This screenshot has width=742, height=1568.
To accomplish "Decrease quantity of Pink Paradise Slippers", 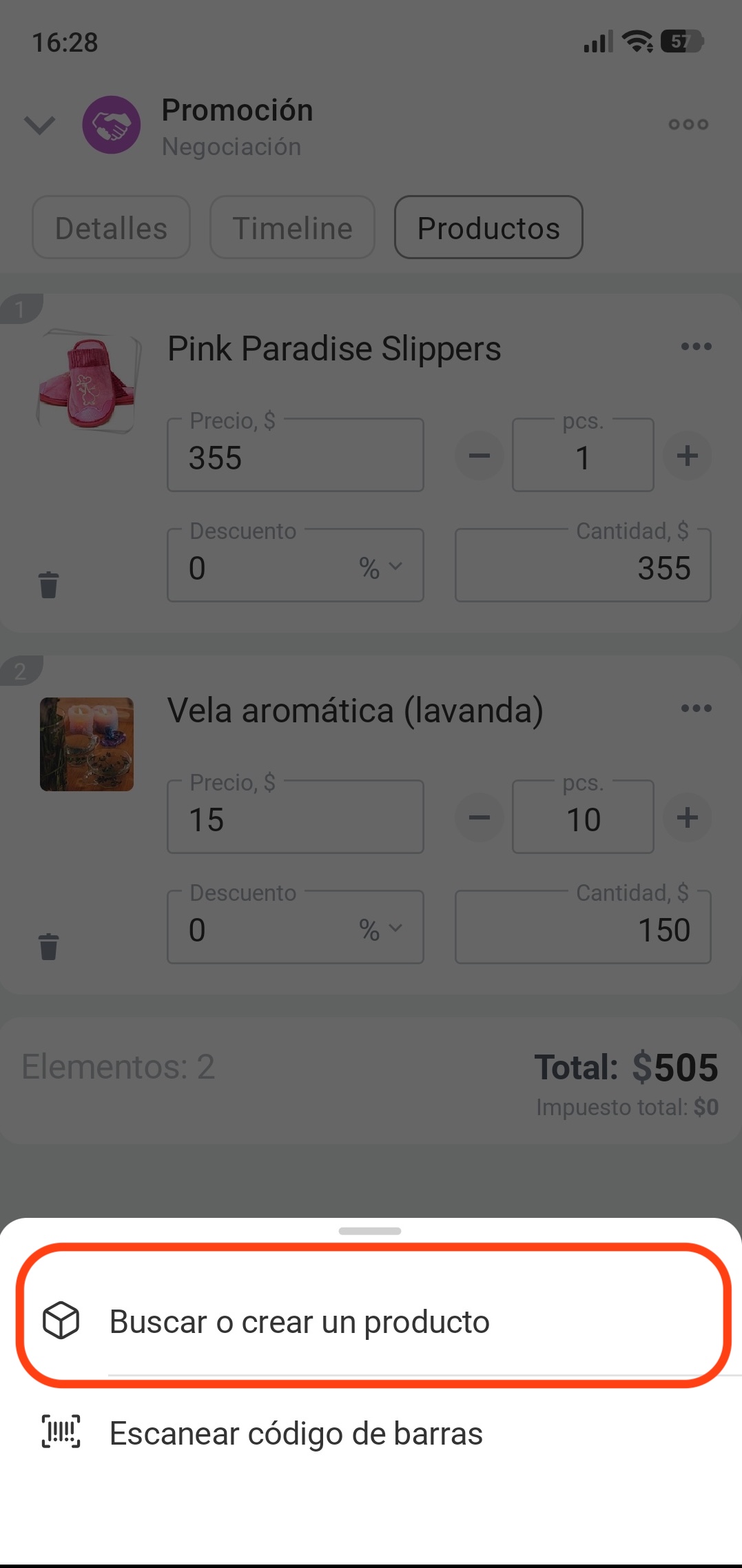I will 480,456.
